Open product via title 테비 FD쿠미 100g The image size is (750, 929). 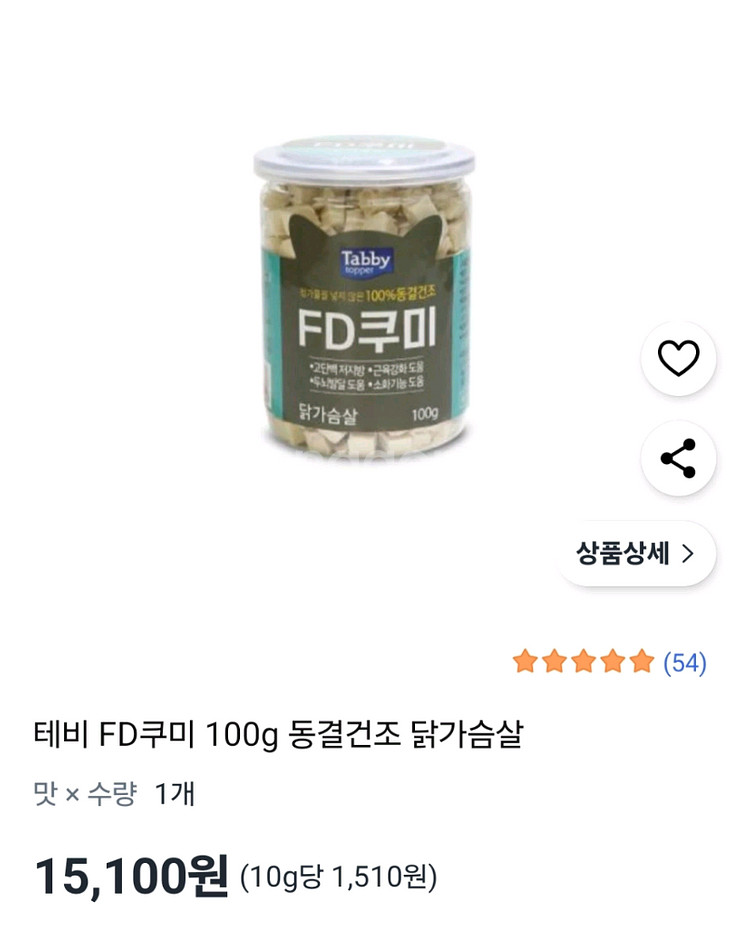[280, 734]
